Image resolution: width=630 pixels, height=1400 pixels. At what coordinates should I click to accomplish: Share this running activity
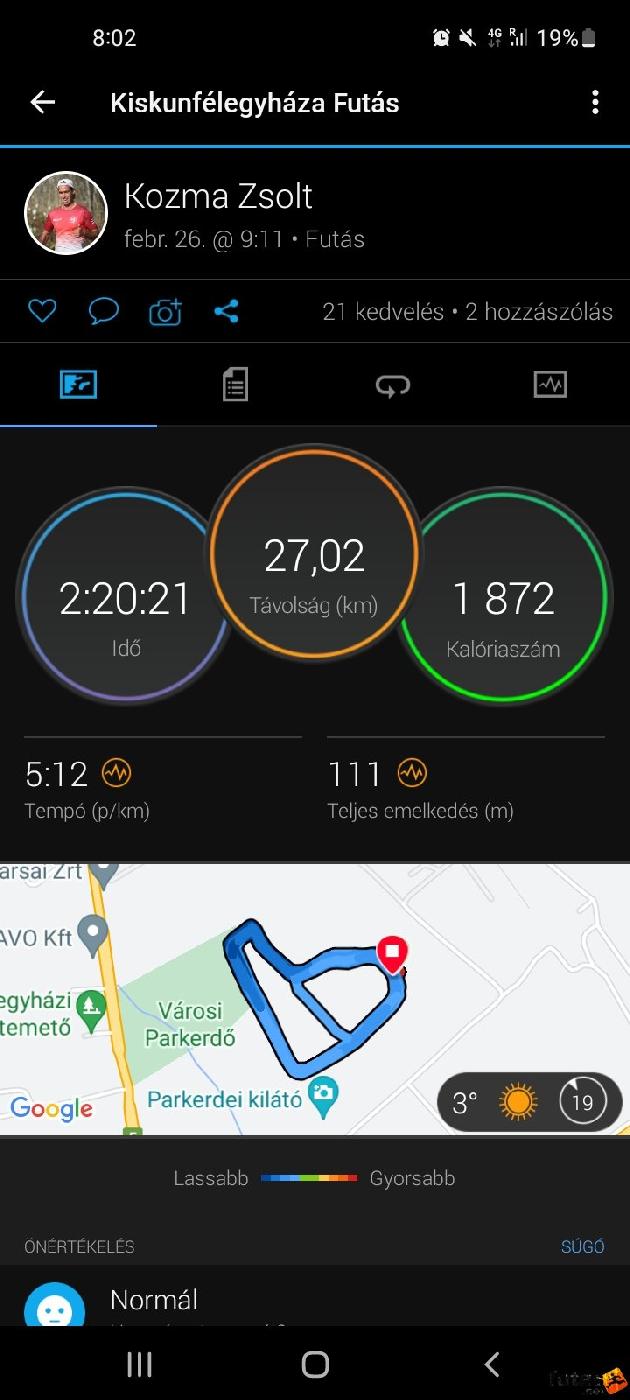point(227,311)
